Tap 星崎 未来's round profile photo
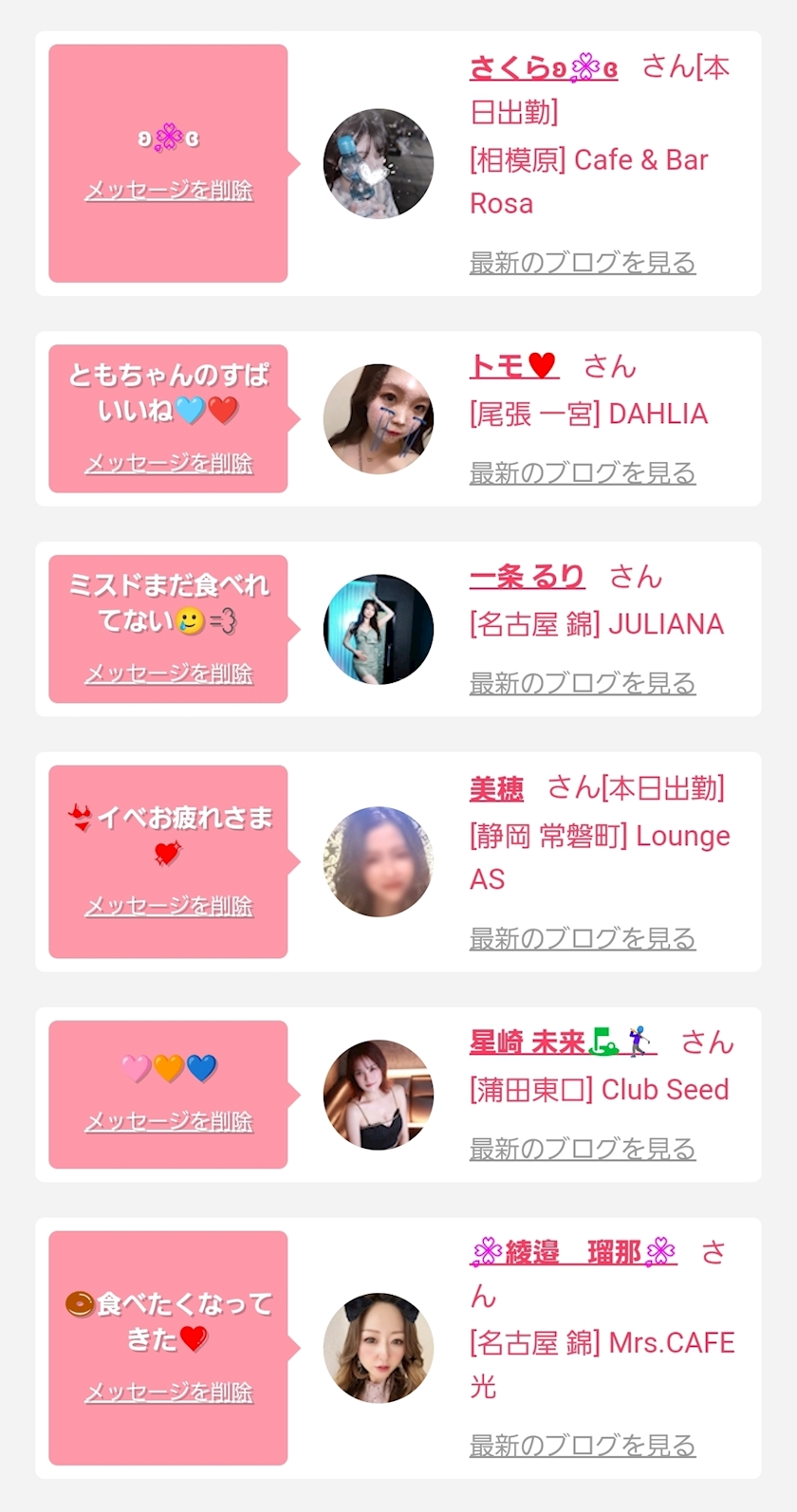This screenshot has height=1512, width=797. [379, 1095]
